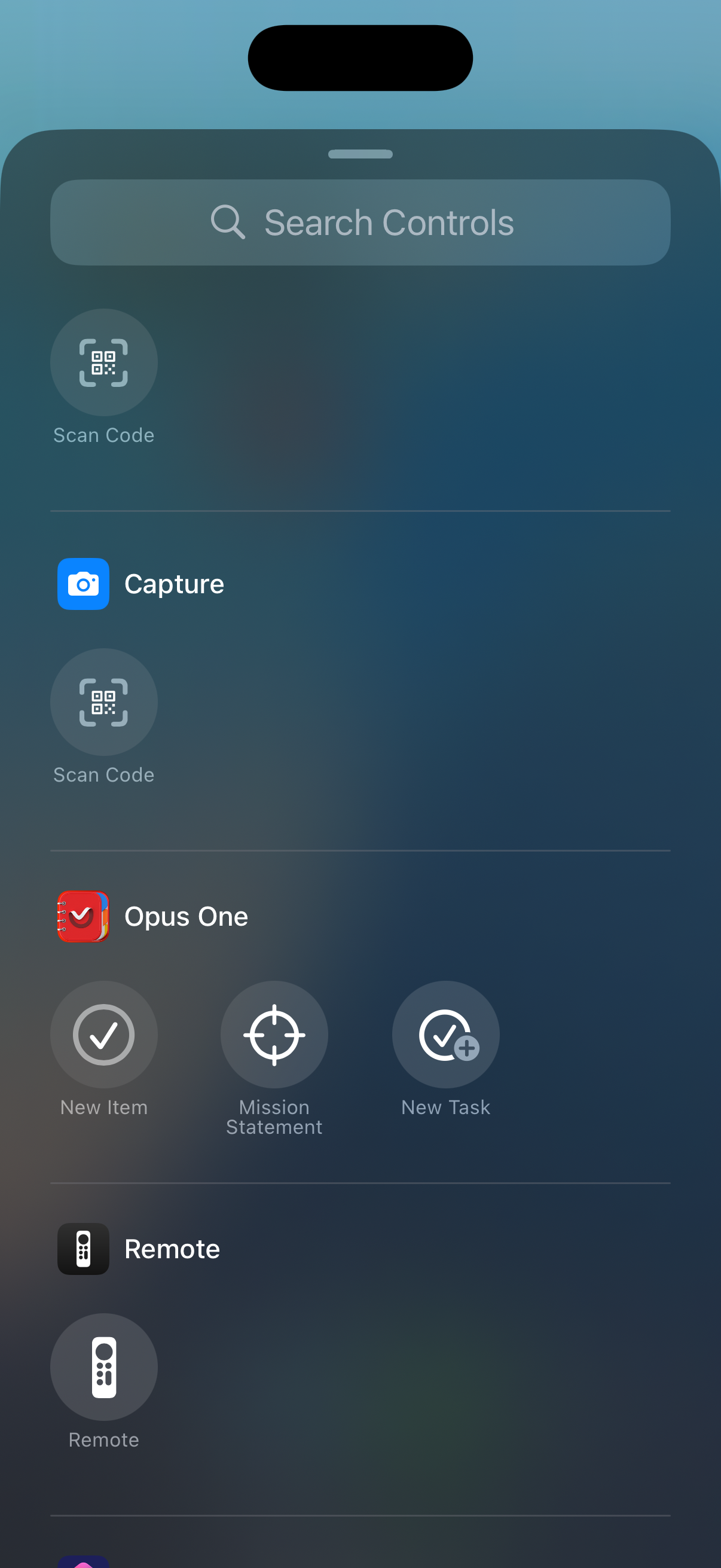Tap the Search Controls field
The height and width of the screenshot is (1568, 721).
360,222
